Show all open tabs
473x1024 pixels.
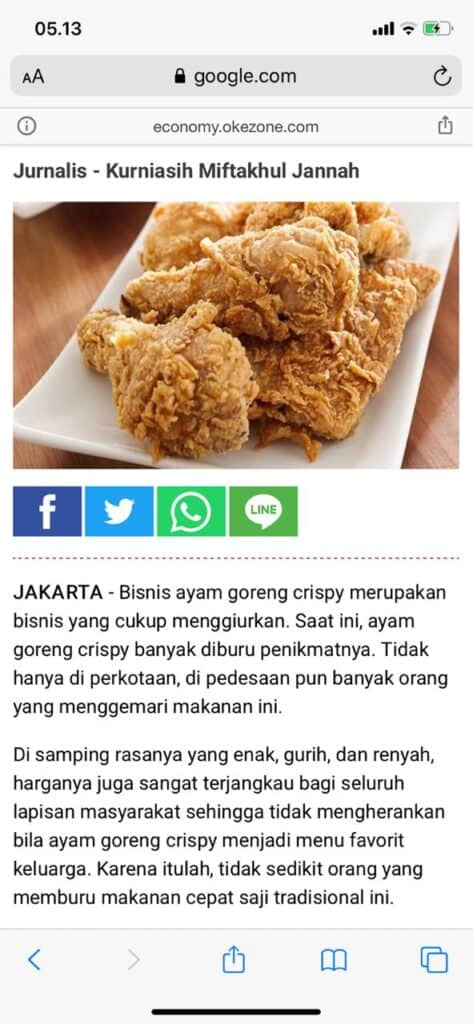click(434, 960)
